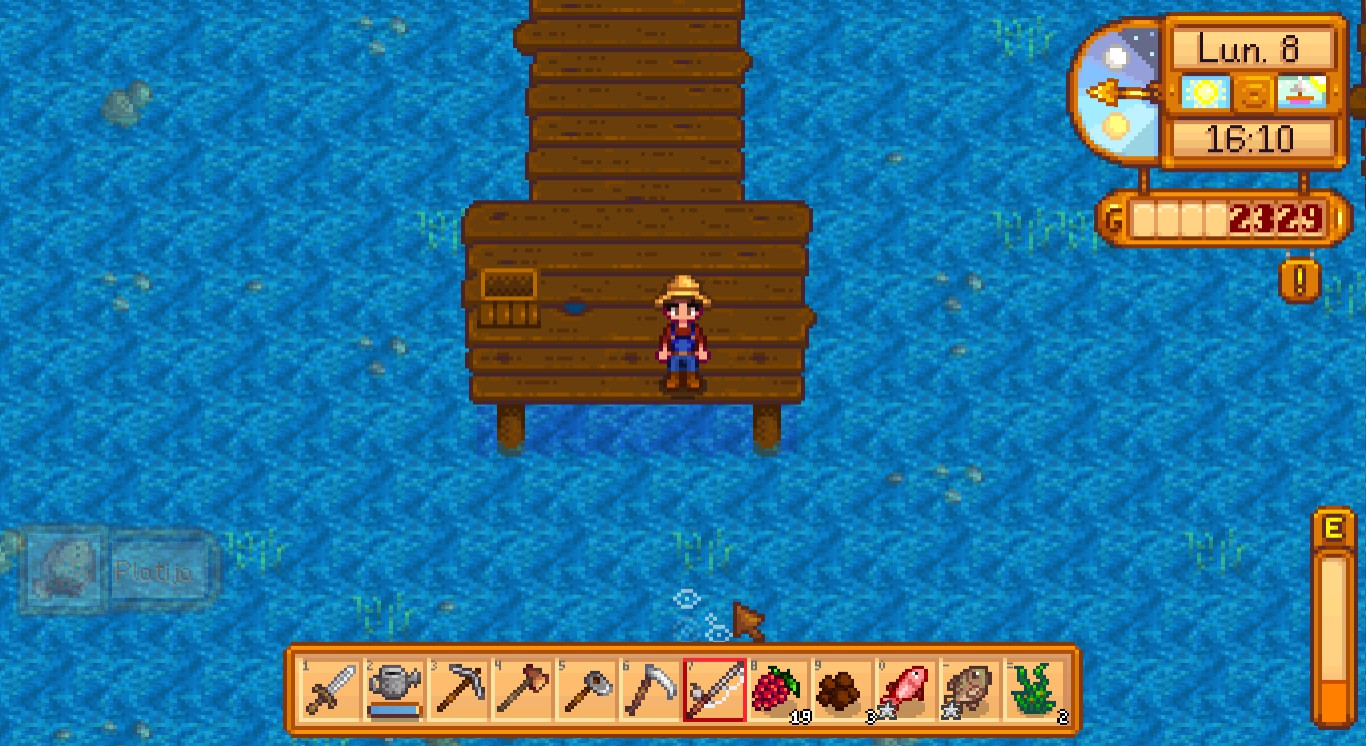Select the red berries stack of 19
This screenshot has width=1366, height=746.
[778, 689]
